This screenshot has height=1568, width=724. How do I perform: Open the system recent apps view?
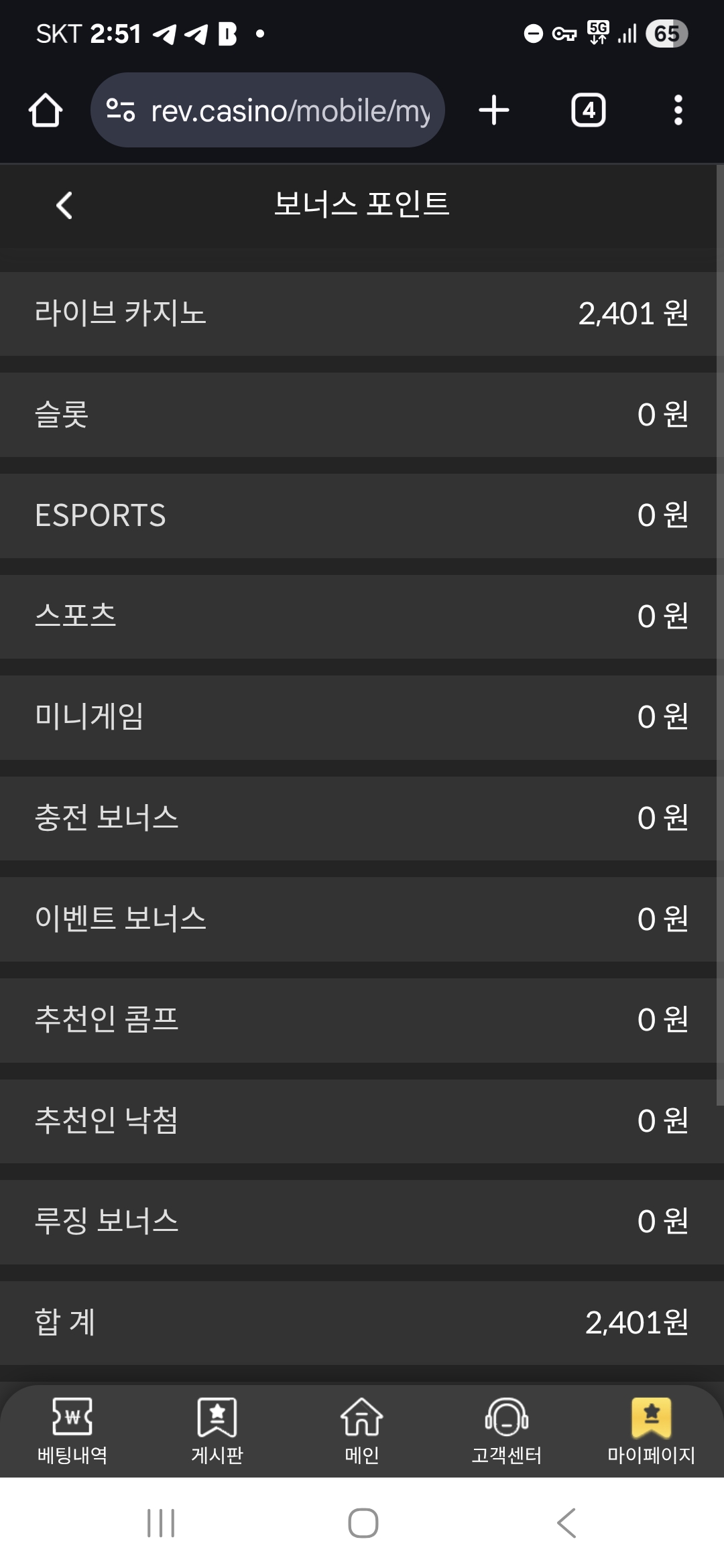point(161,1522)
